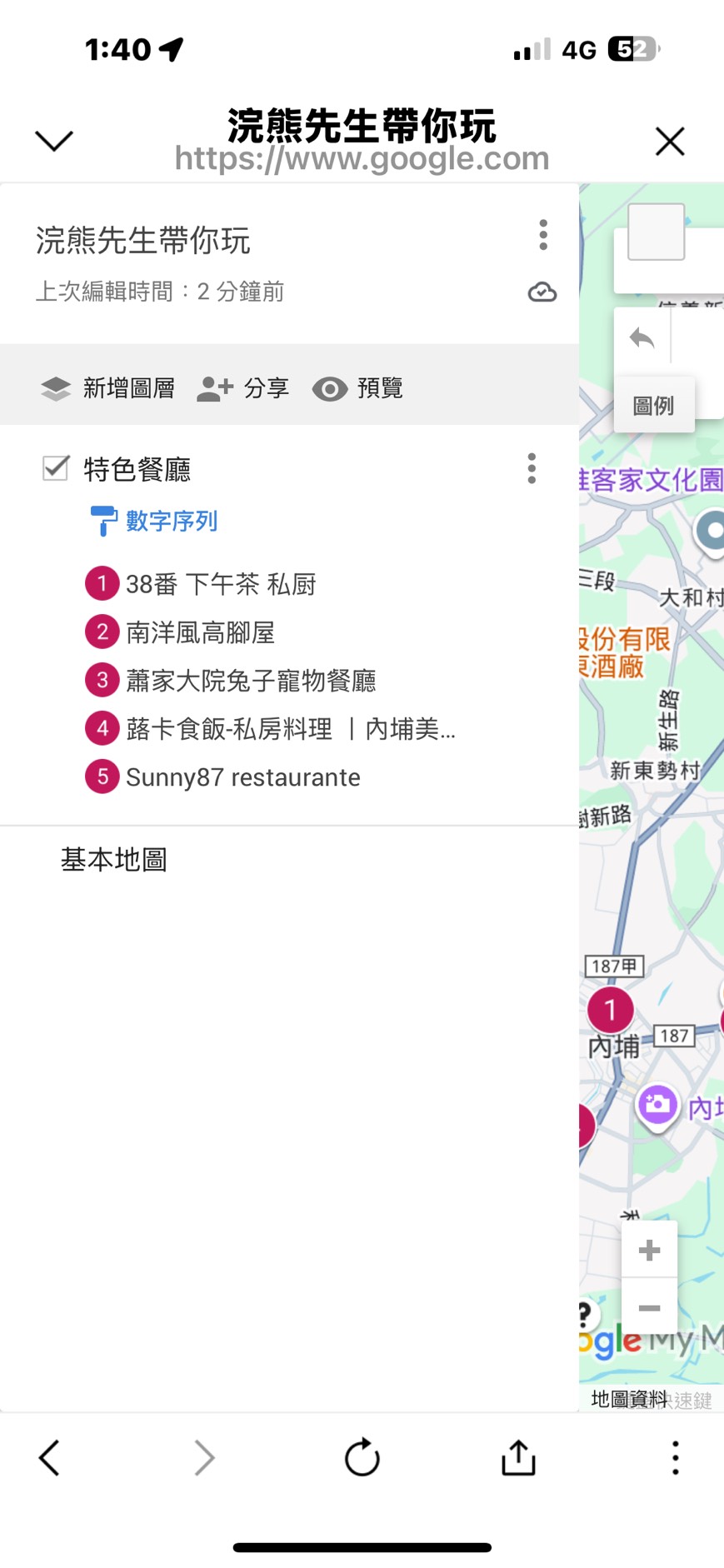Go back in the browser toolbar

pyautogui.click(x=49, y=1458)
